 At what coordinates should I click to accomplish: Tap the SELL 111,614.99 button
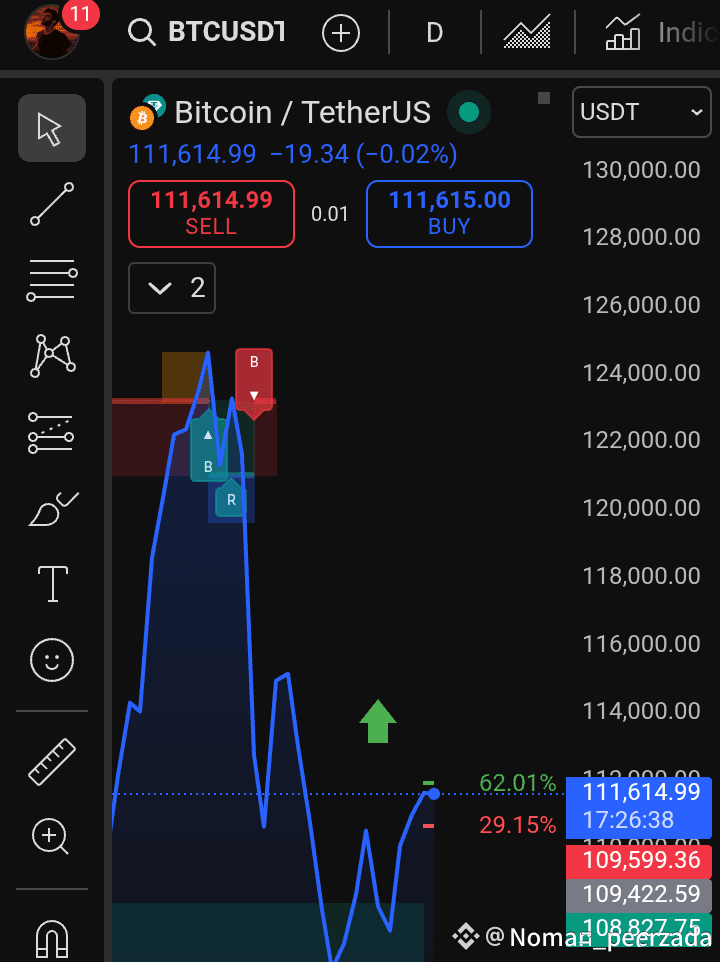(x=211, y=213)
